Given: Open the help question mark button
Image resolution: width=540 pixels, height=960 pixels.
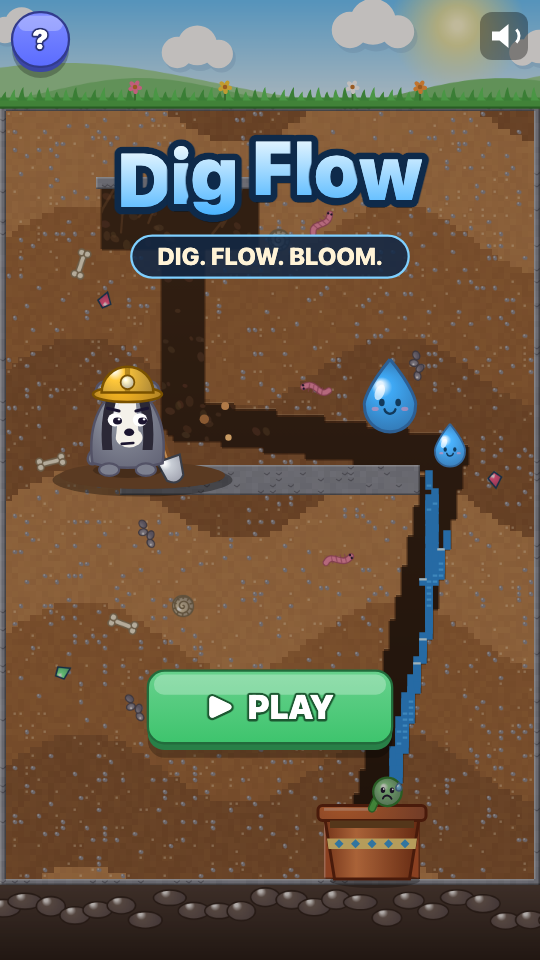Looking at the screenshot, I should [x=40, y=40].
